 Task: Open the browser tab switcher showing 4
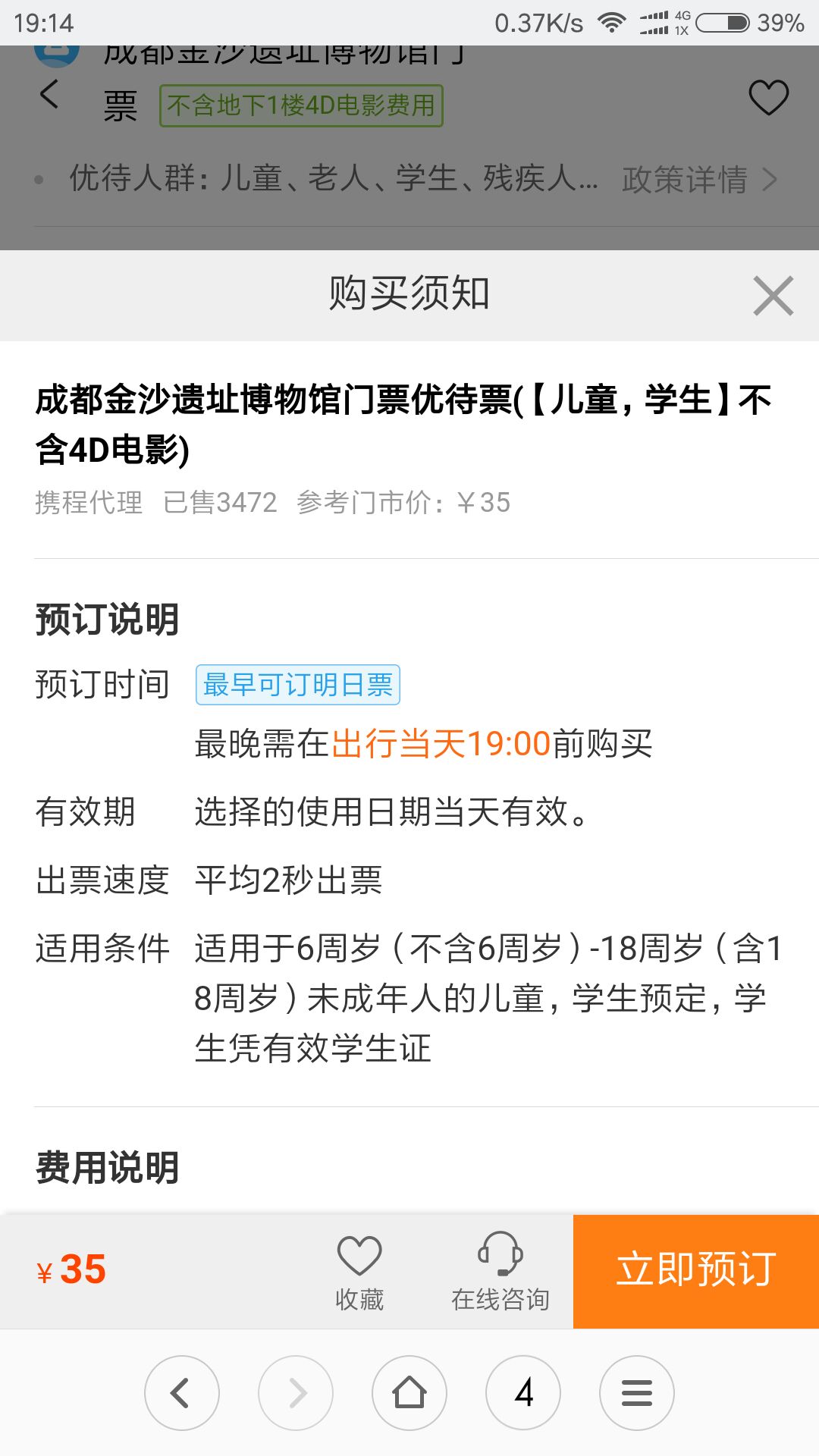[x=523, y=1392]
